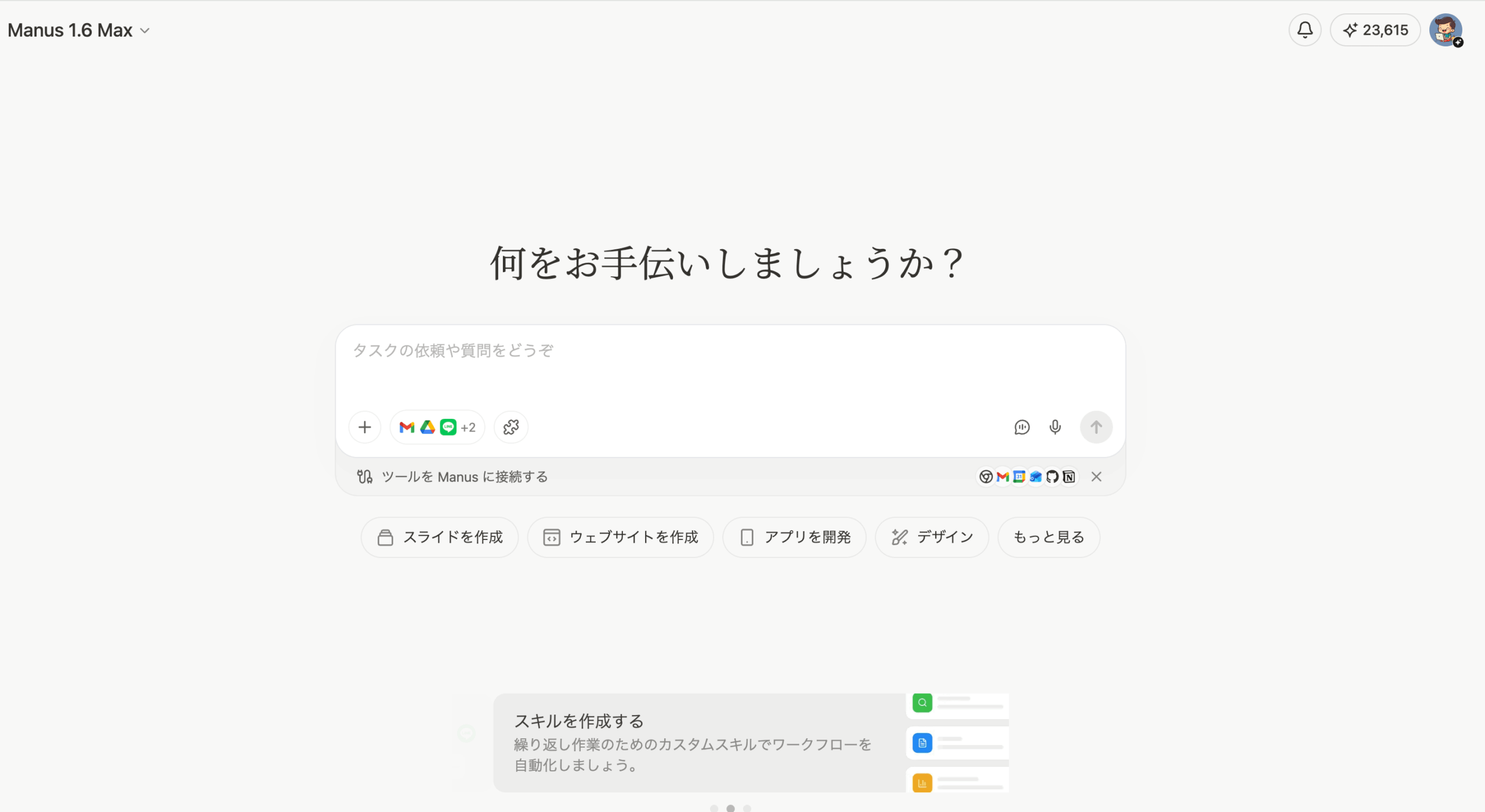Expand options with もっと見る
The image size is (1485, 812).
point(1048,538)
